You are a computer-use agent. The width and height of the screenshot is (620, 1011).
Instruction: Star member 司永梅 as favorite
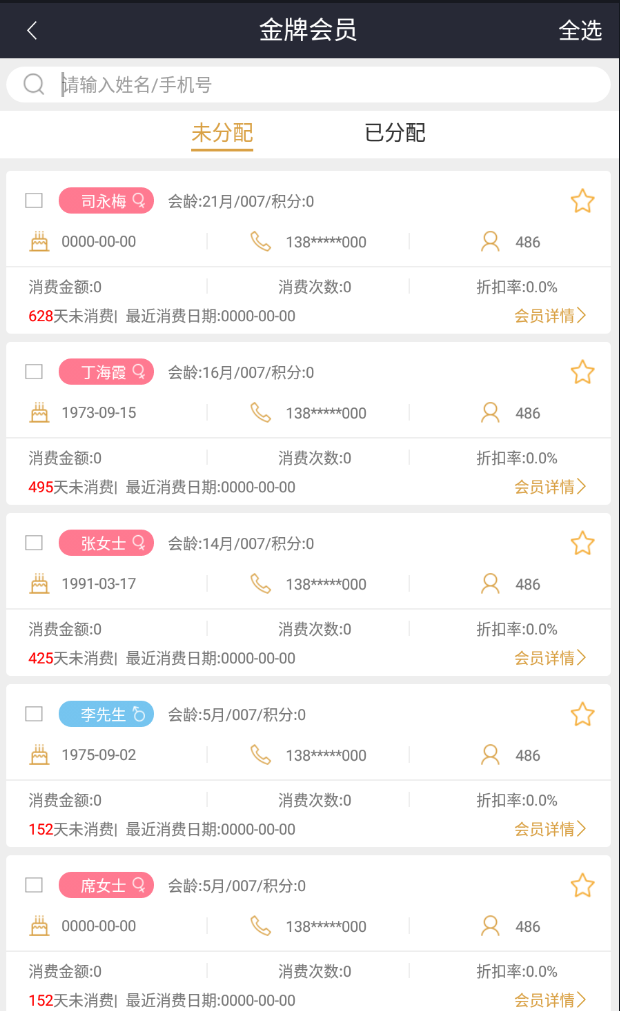click(x=582, y=201)
